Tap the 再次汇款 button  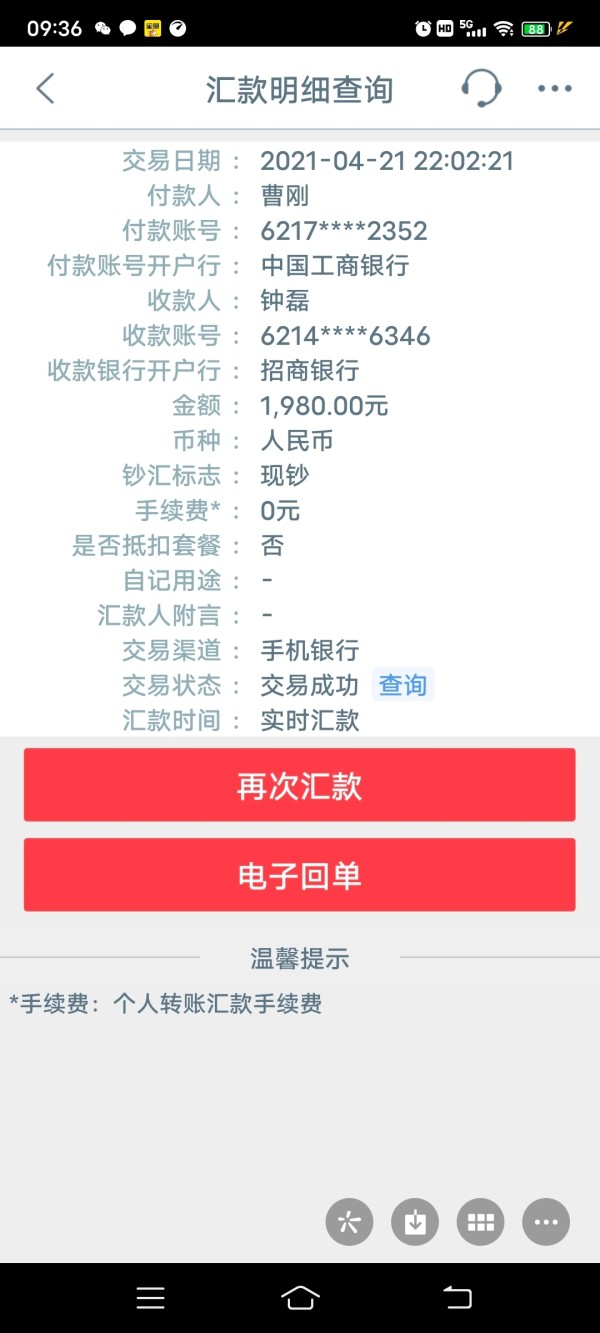300,785
